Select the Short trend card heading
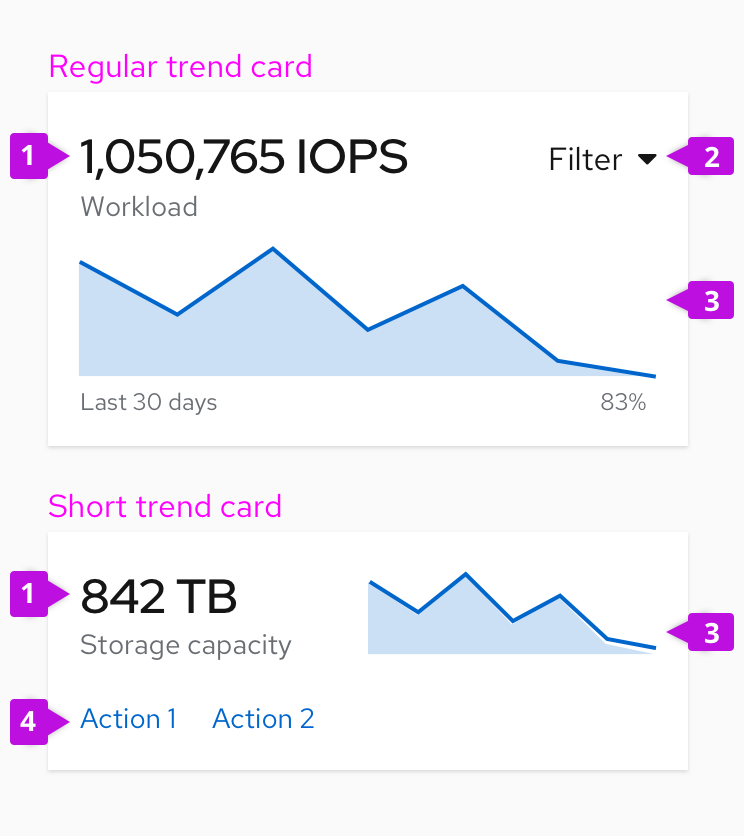This screenshot has width=744, height=836. (x=164, y=507)
